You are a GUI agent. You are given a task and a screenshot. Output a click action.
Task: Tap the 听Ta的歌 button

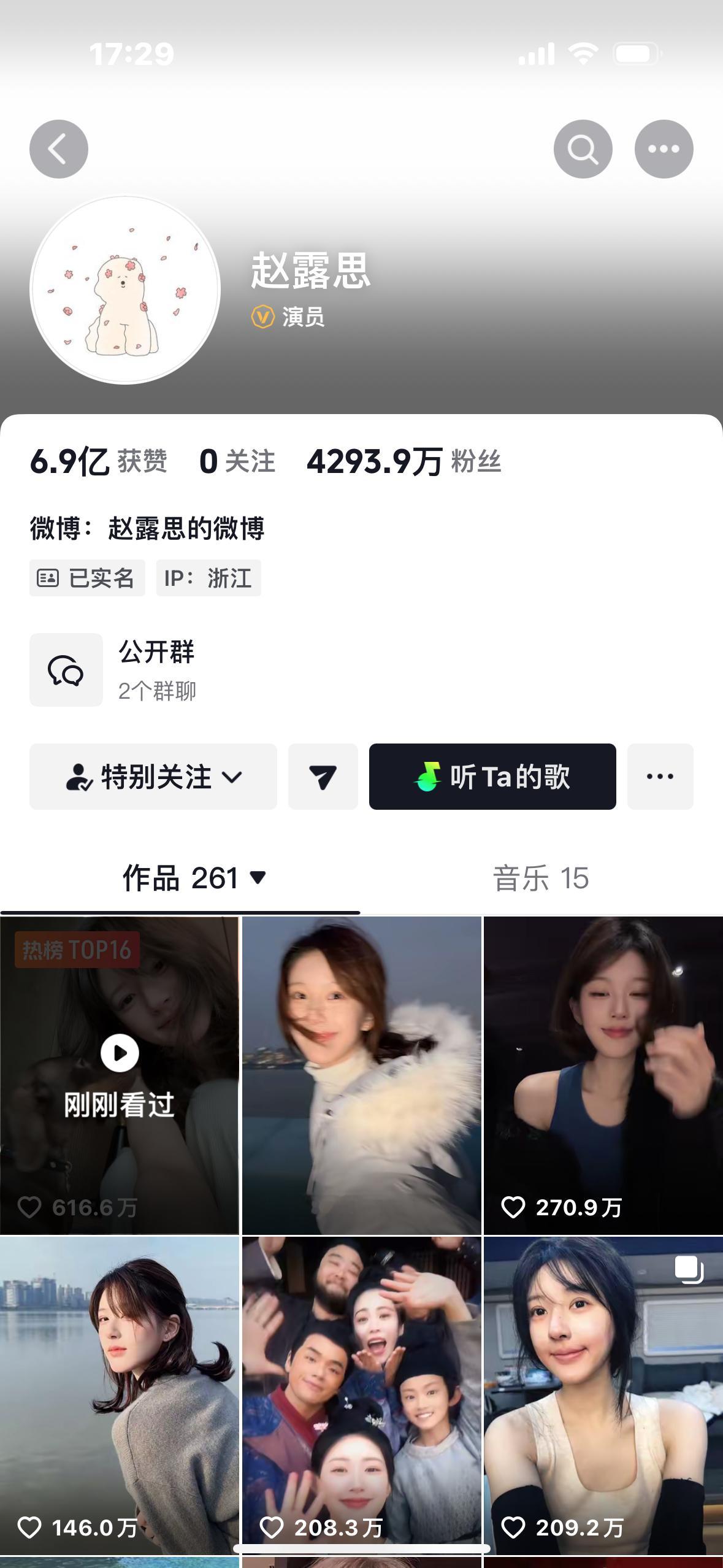[492, 776]
